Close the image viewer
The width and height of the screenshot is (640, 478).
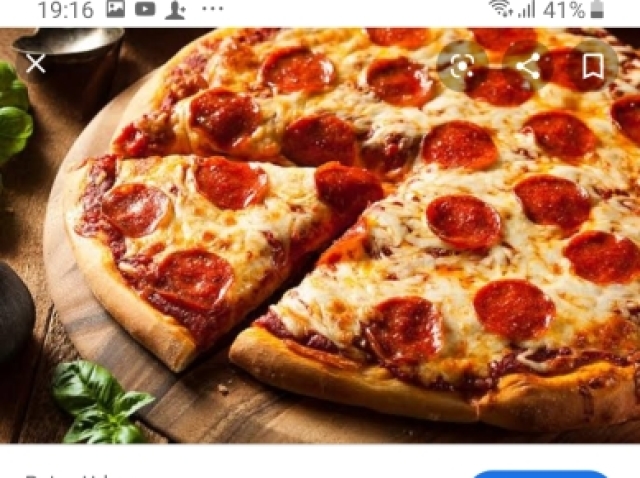35,64
